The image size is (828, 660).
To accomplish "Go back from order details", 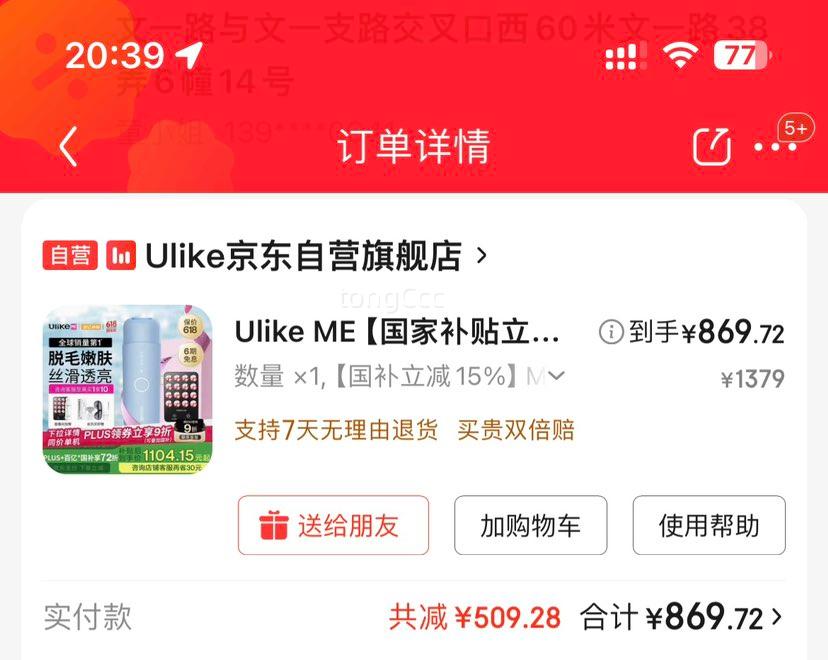I will (x=68, y=147).
